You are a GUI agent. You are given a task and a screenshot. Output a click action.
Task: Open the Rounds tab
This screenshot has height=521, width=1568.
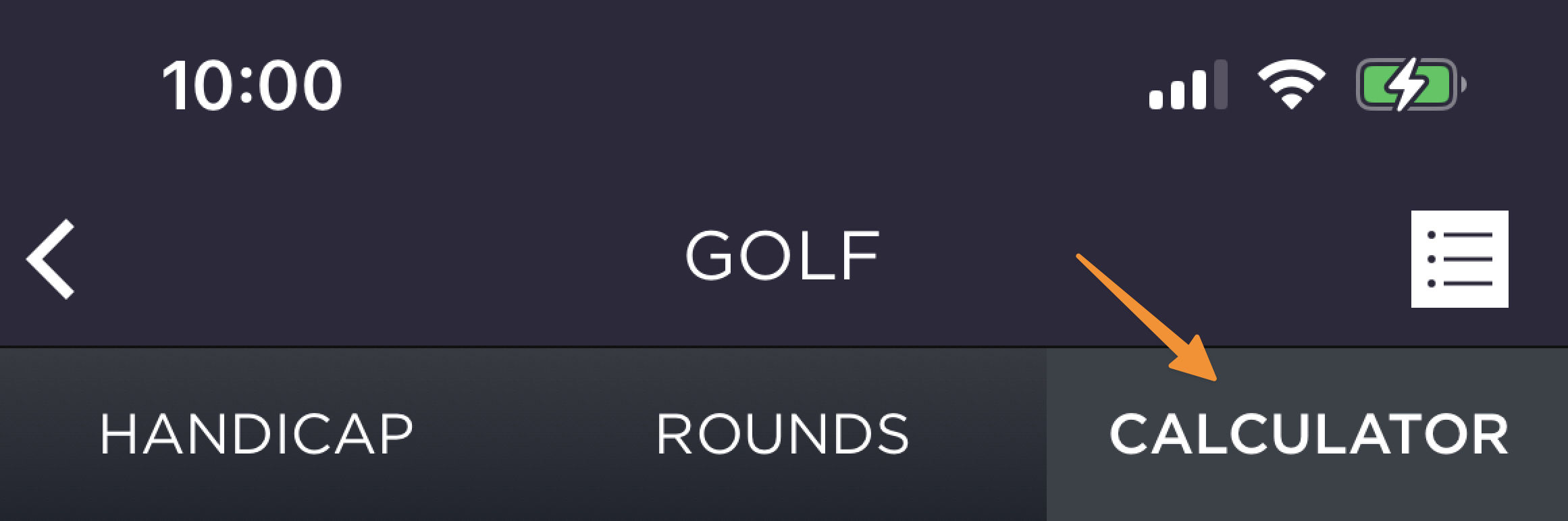(x=783, y=435)
